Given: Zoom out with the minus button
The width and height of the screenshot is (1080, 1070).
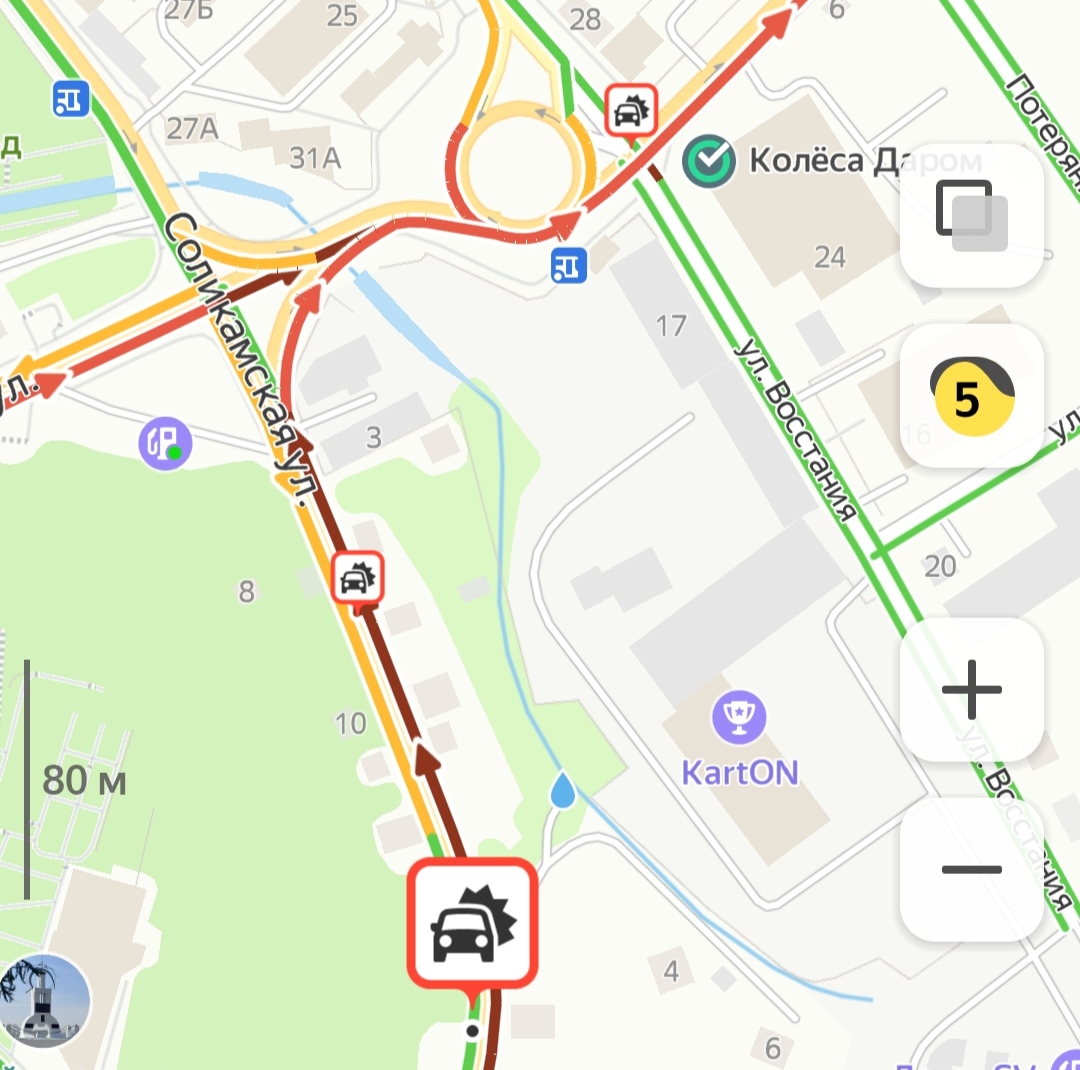Looking at the screenshot, I should click(x=971, y=869).
